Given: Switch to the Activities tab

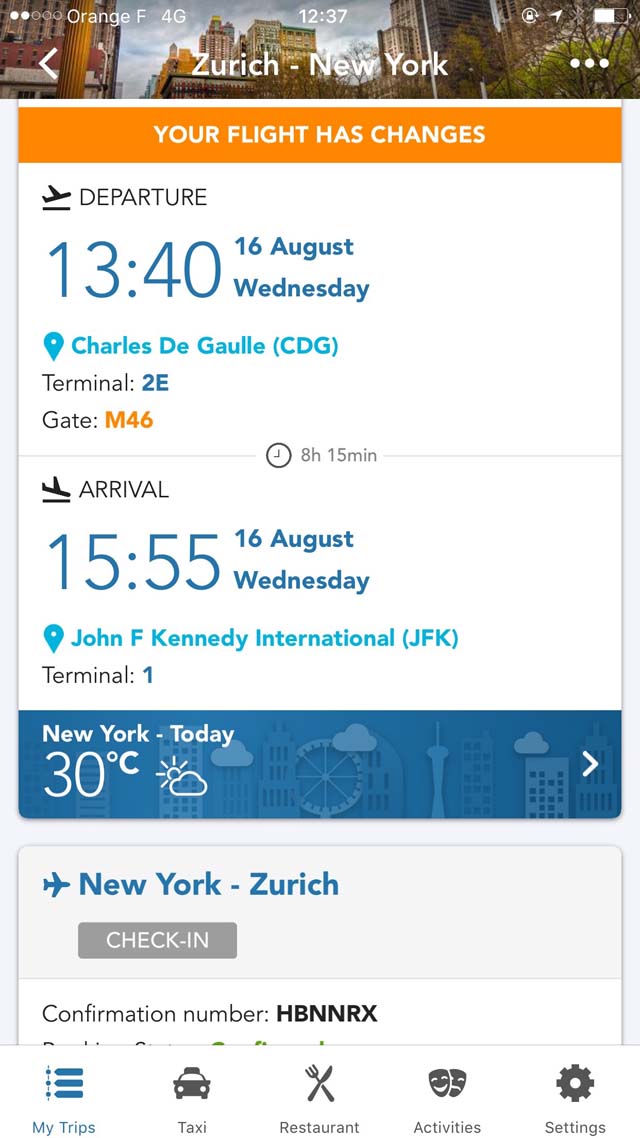Looking at the screenshot, I should 447,1096.
